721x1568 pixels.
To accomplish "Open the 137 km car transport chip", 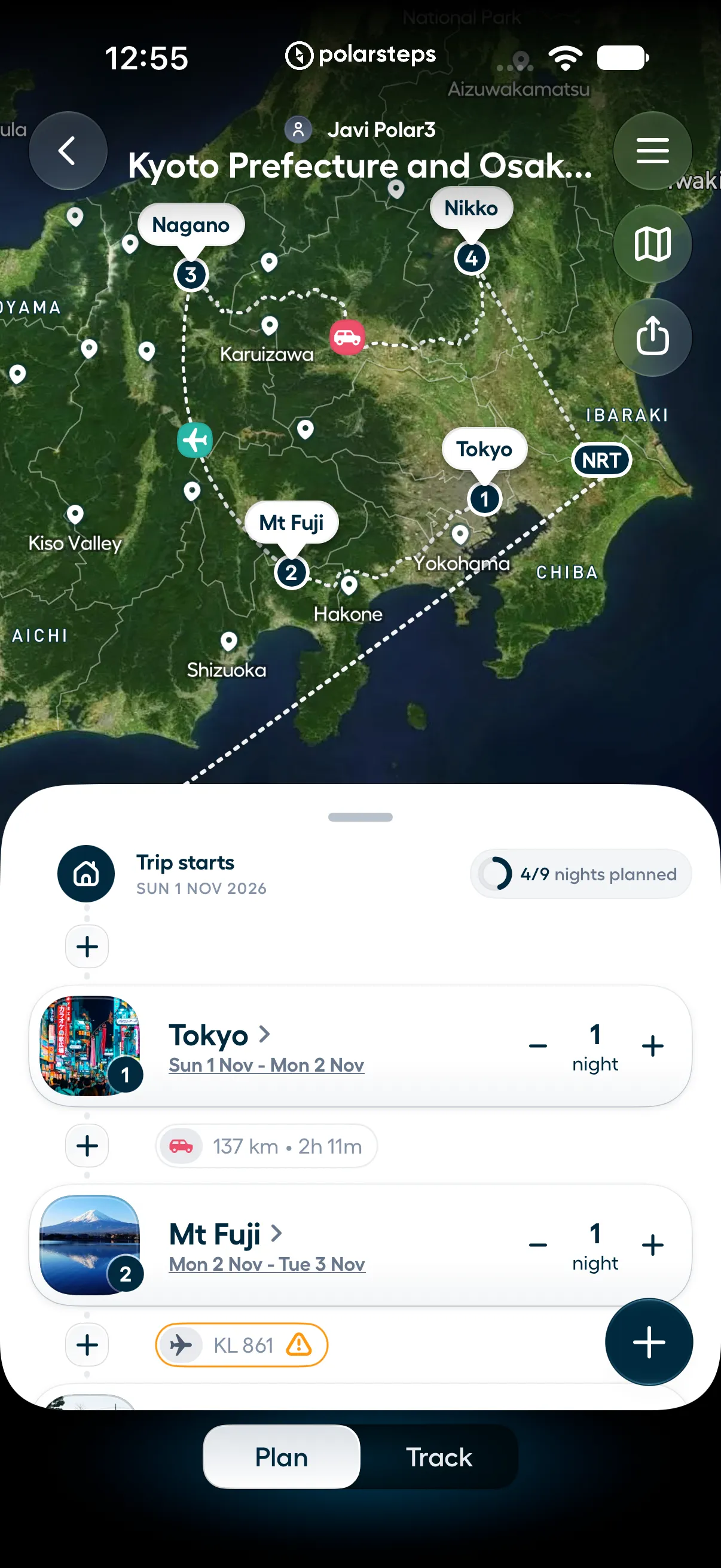I will [x=266, y=1146].
